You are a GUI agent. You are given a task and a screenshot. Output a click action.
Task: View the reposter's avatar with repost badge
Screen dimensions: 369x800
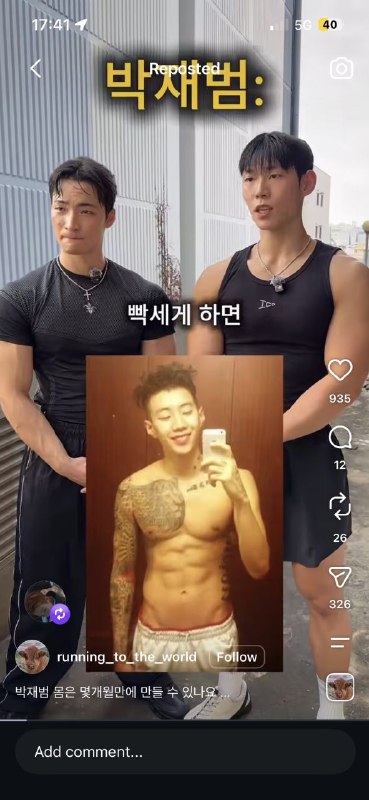[x=46, y=603]
